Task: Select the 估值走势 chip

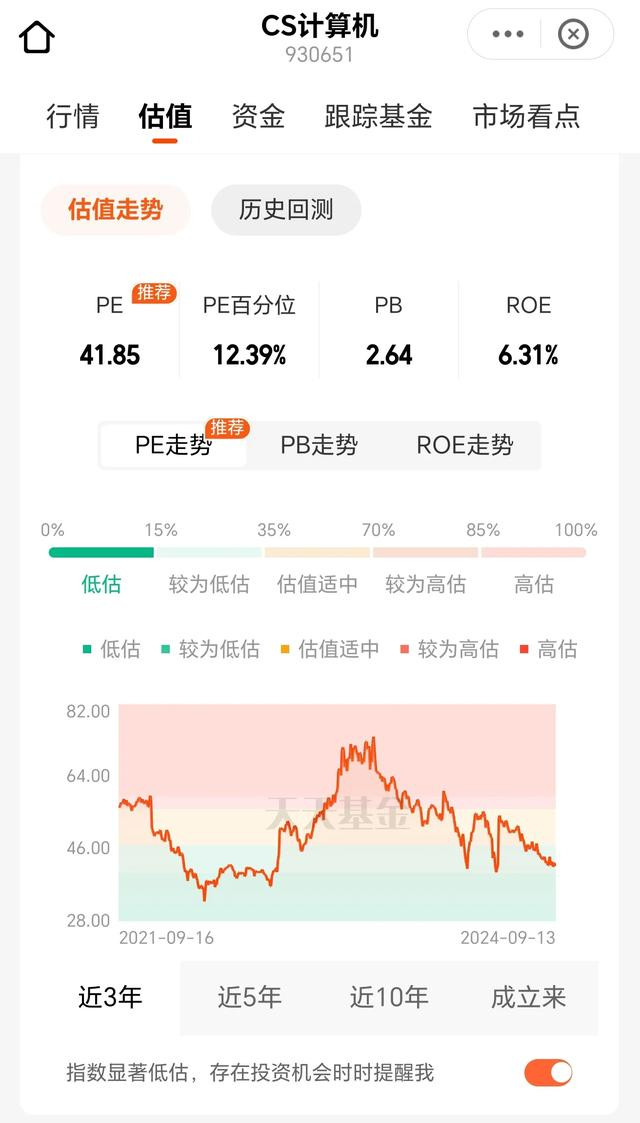Action: tap(115, 210)
